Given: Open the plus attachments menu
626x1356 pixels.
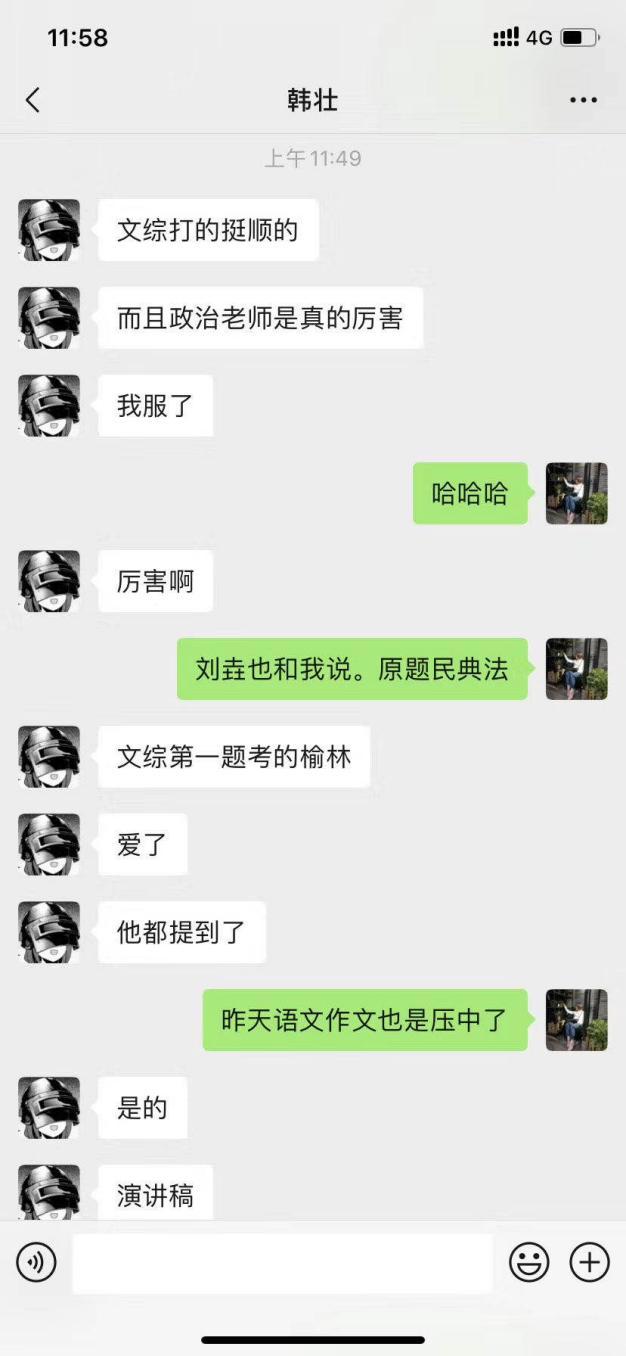Looking at the screenshot, I should (x=590, y=1263).
